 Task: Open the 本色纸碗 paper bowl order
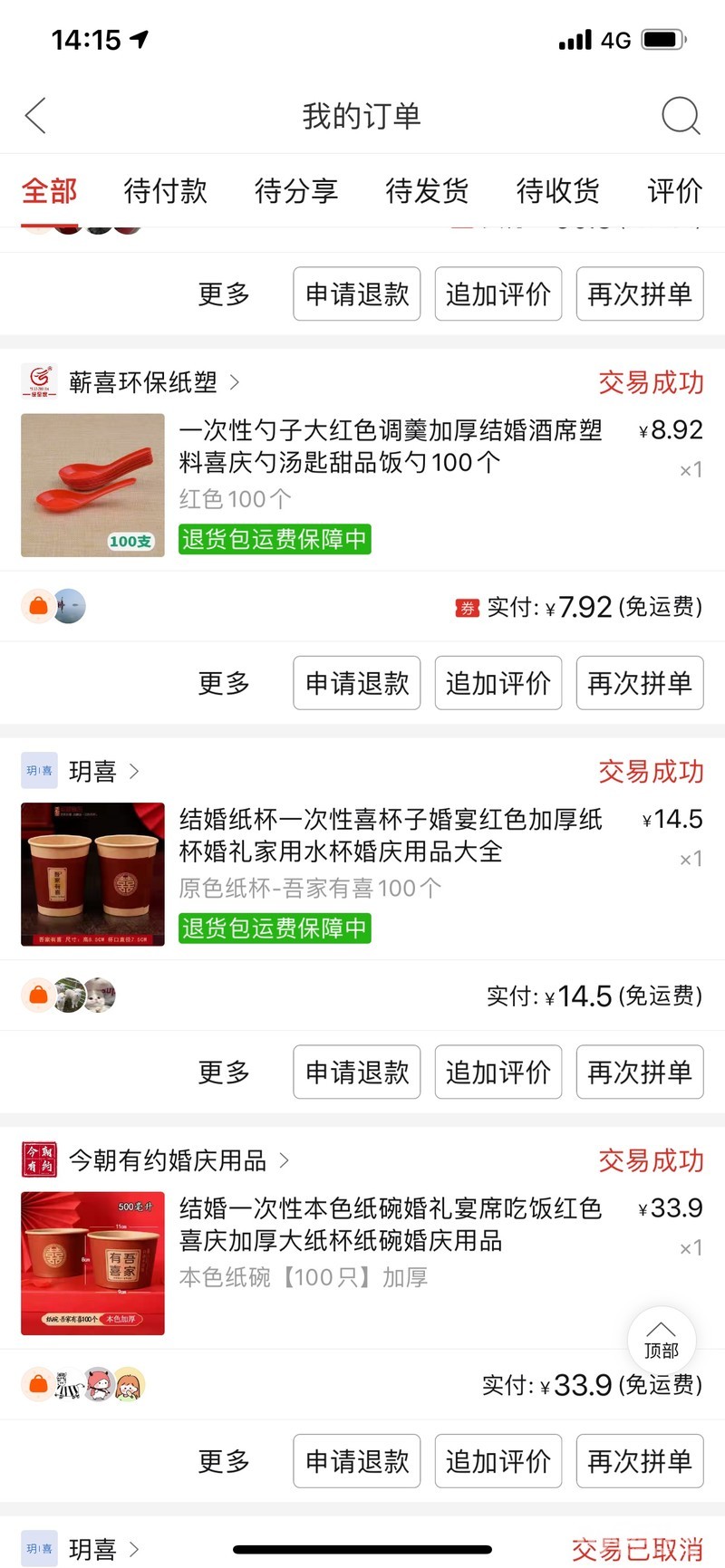[x=390, y=1225]
